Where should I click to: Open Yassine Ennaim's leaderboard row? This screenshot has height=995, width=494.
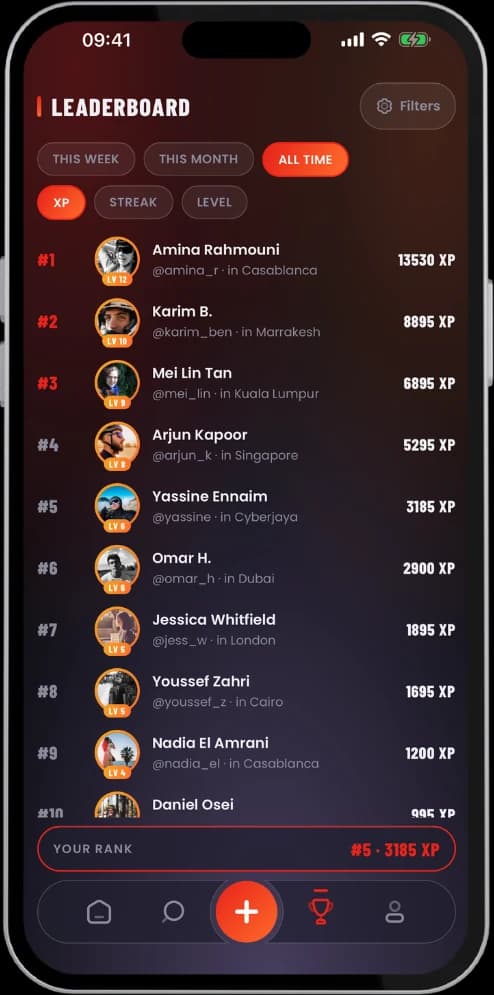pyautogui.click(x=246, y=506)
